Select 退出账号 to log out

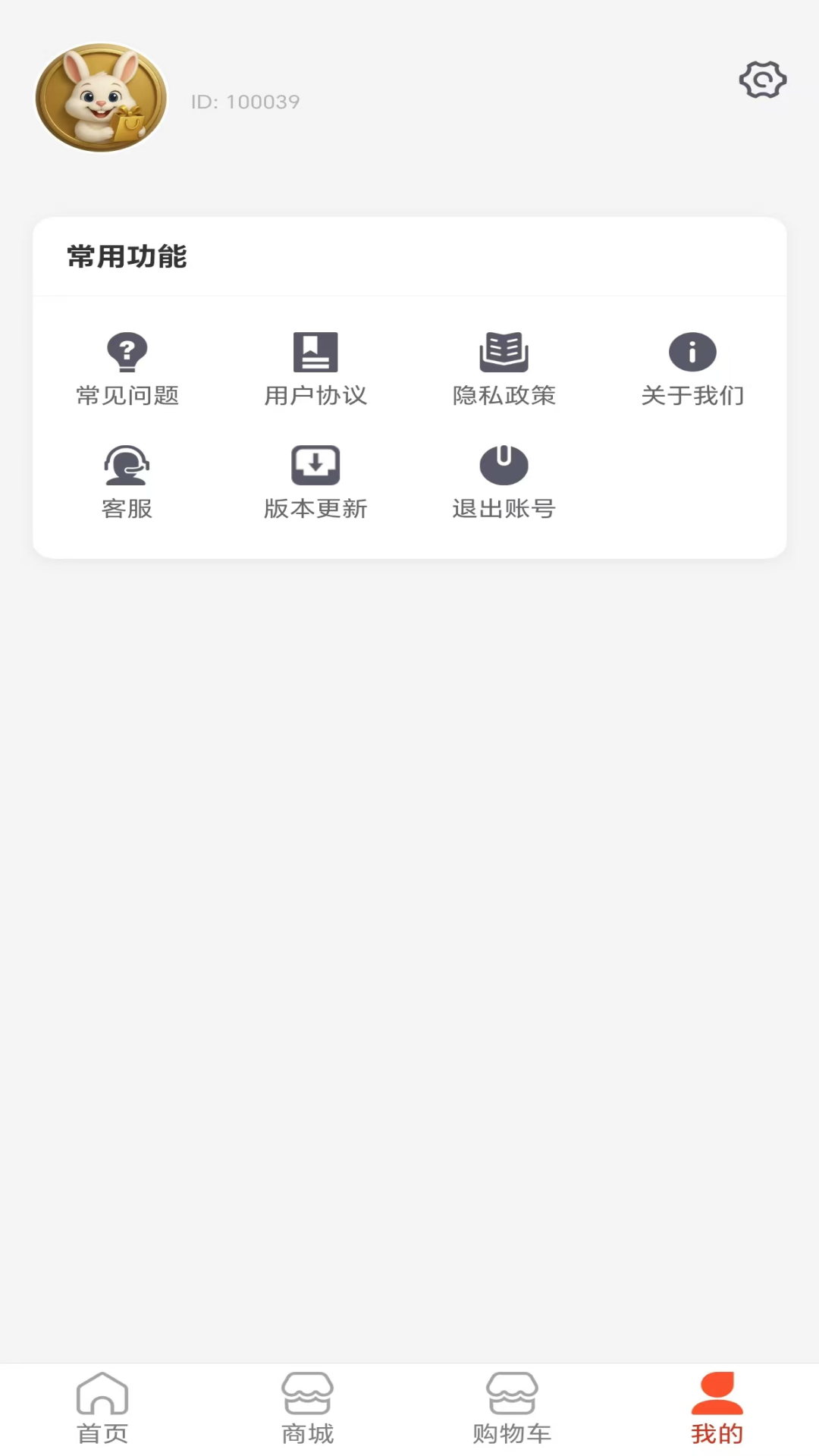pyautogui.click(x=504, y=482)
